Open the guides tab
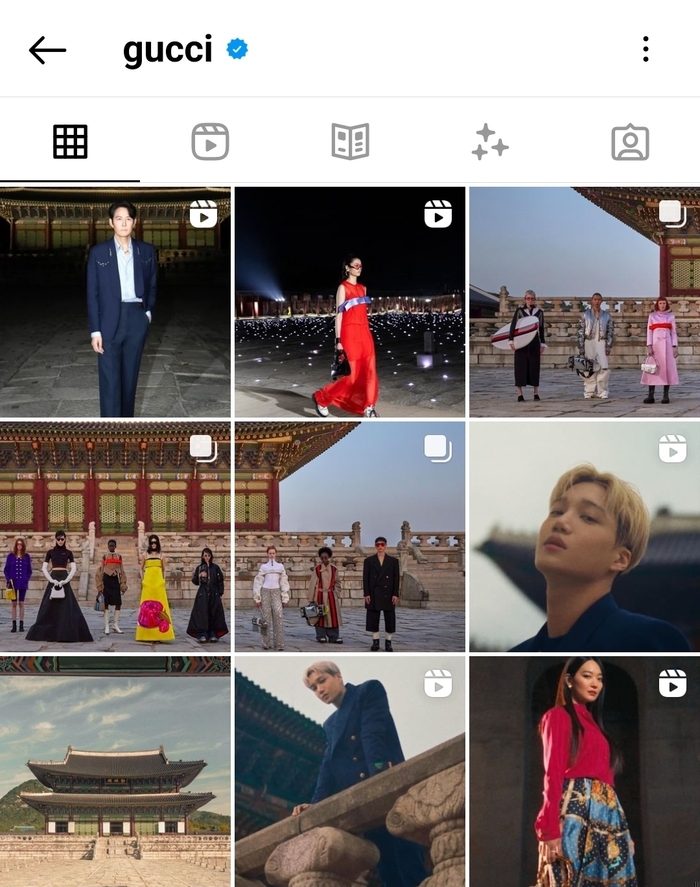Screen dimensions: 700x887 point(350,142)
